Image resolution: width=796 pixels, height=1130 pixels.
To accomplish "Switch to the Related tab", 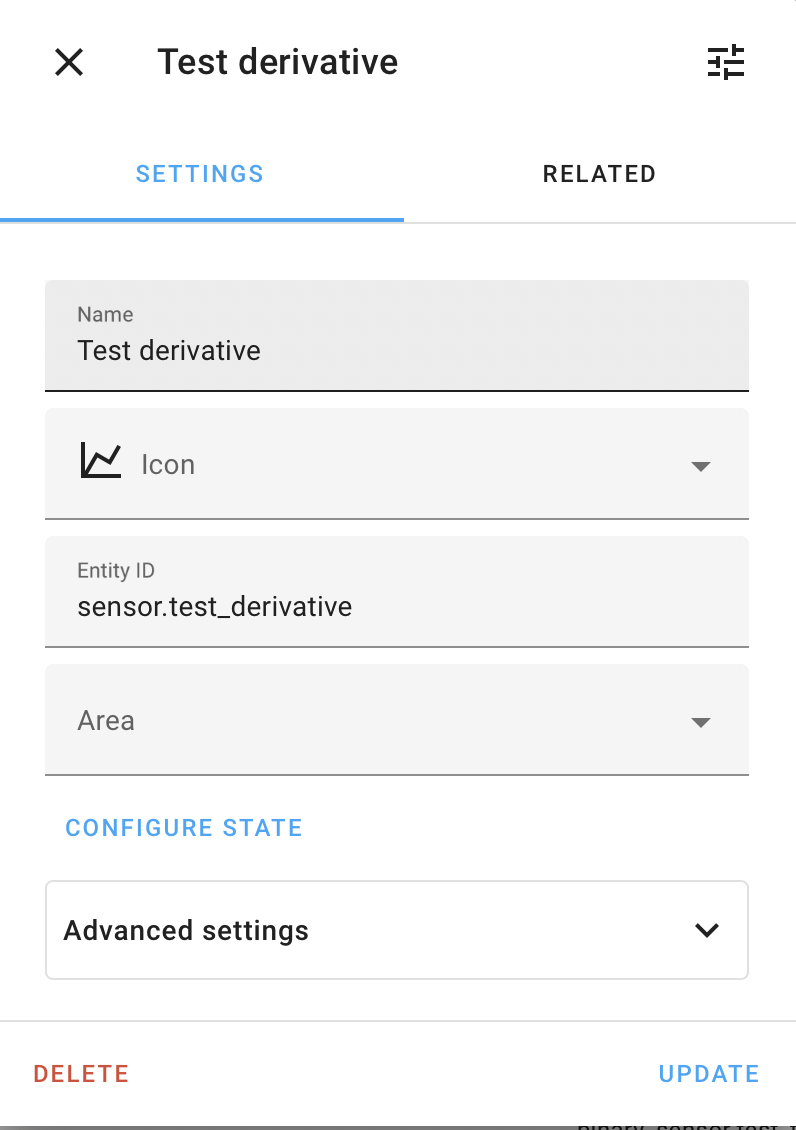I will pyautogui.click(x=599, y=174).
